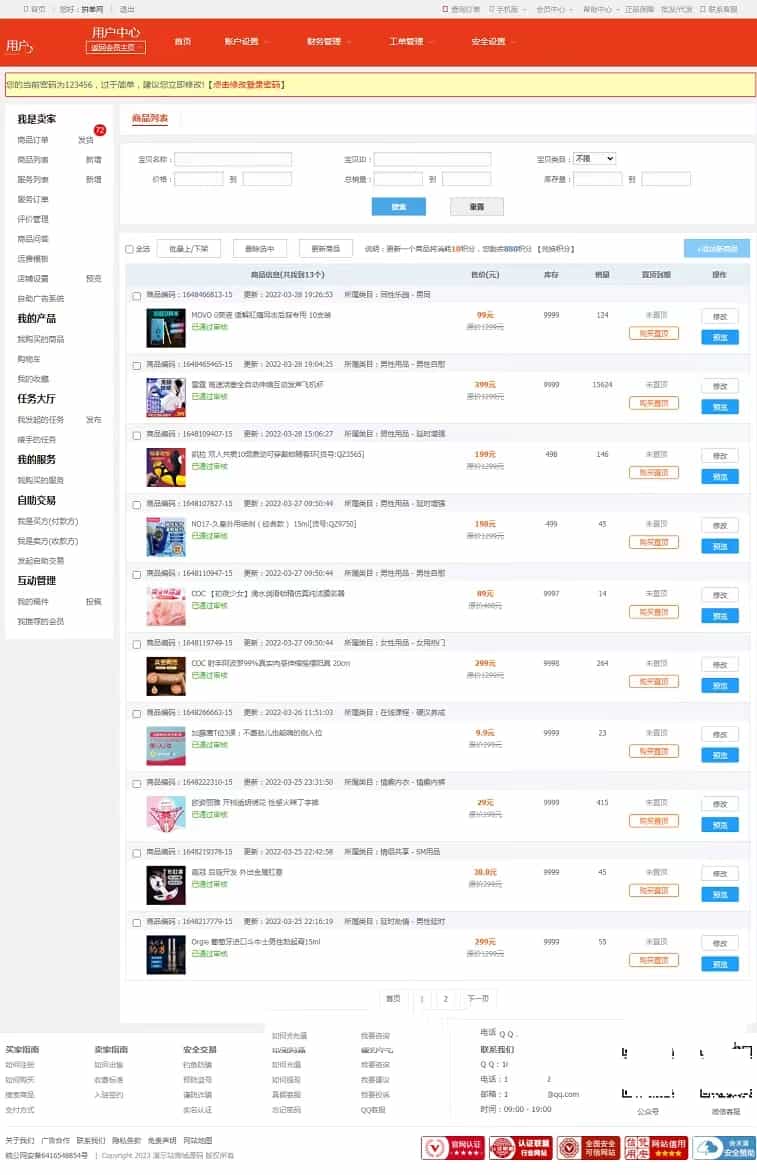Screen dimensions: 757x1175
Task: Tap the 下一页 pagination button
Action: coord(477,999)
